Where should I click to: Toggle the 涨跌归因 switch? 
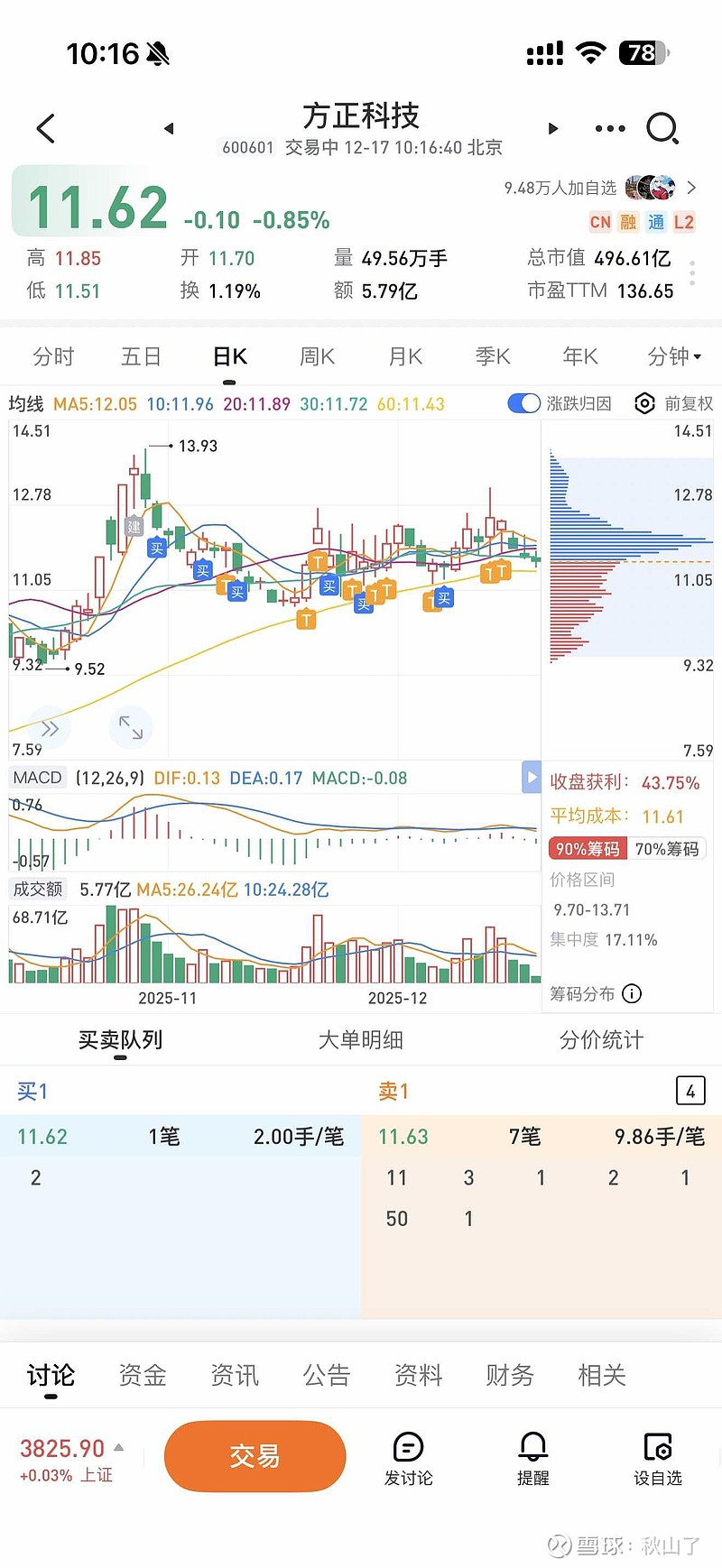pyautogui.click(x=523, y=403)
